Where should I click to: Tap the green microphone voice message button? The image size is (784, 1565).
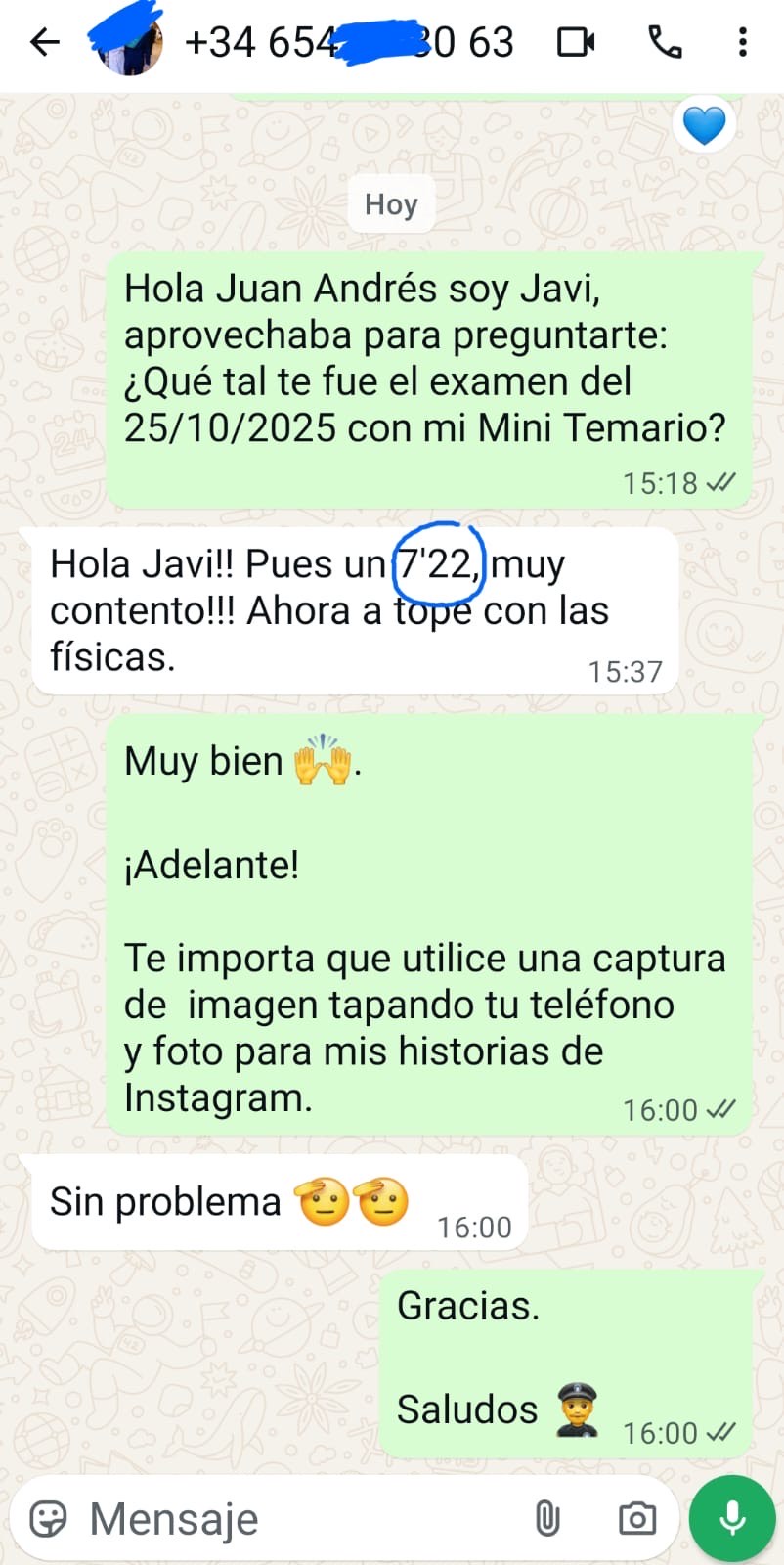732,1519
